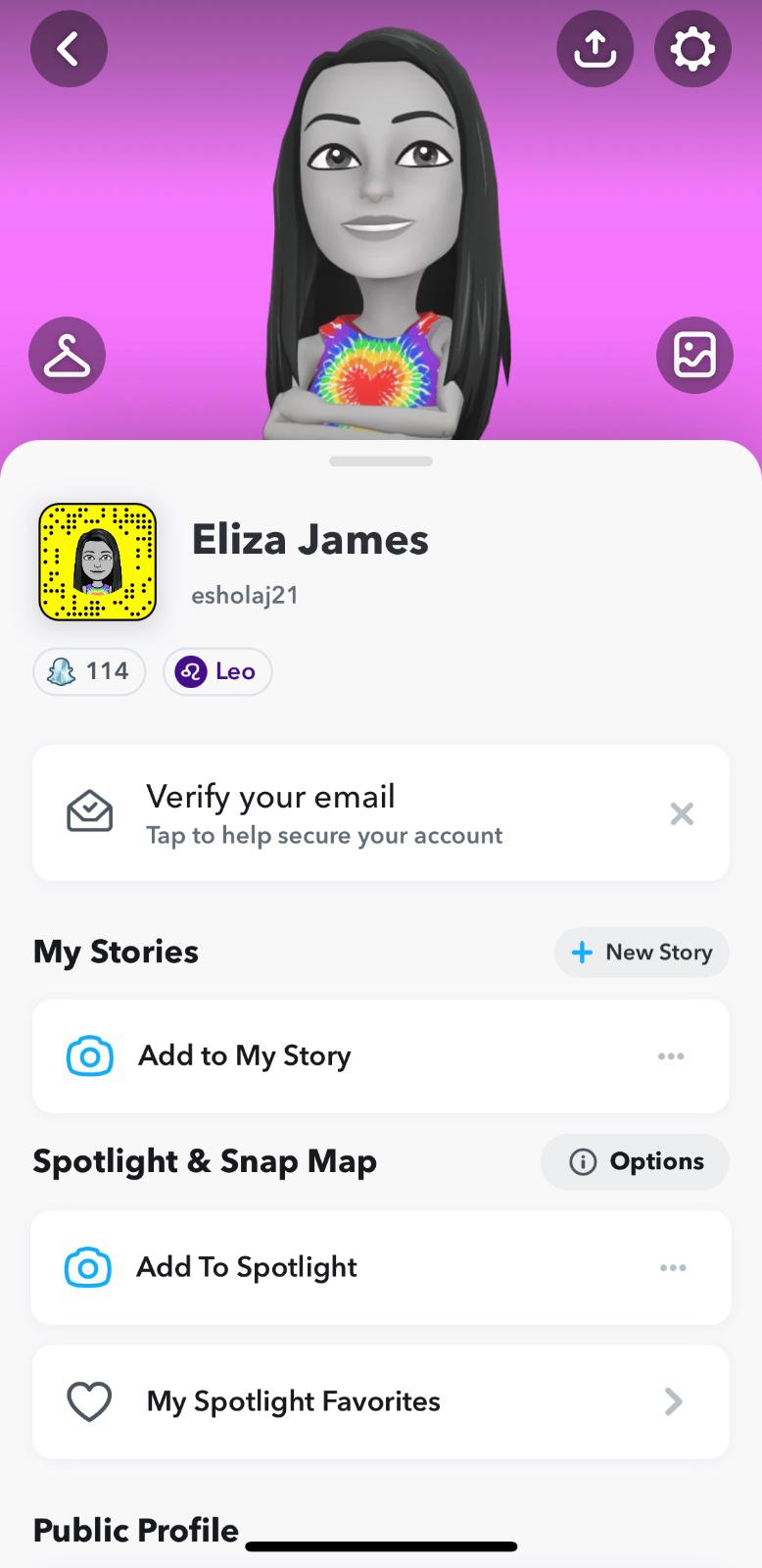Select Add To Spotlight
Viewport: 762px width, 1568px height.
pos(247,1267)
